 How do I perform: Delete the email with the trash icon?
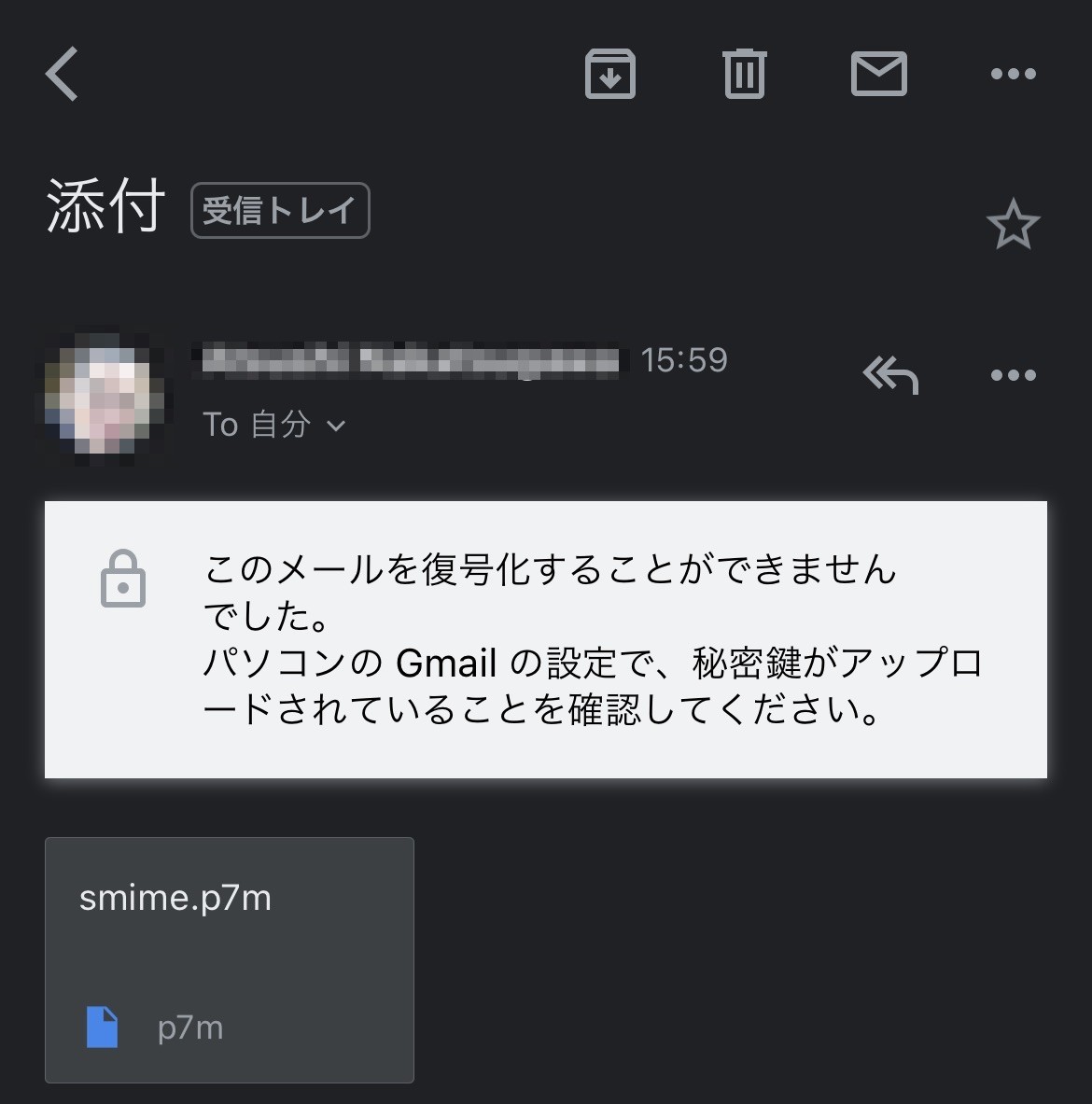[744, 75]
